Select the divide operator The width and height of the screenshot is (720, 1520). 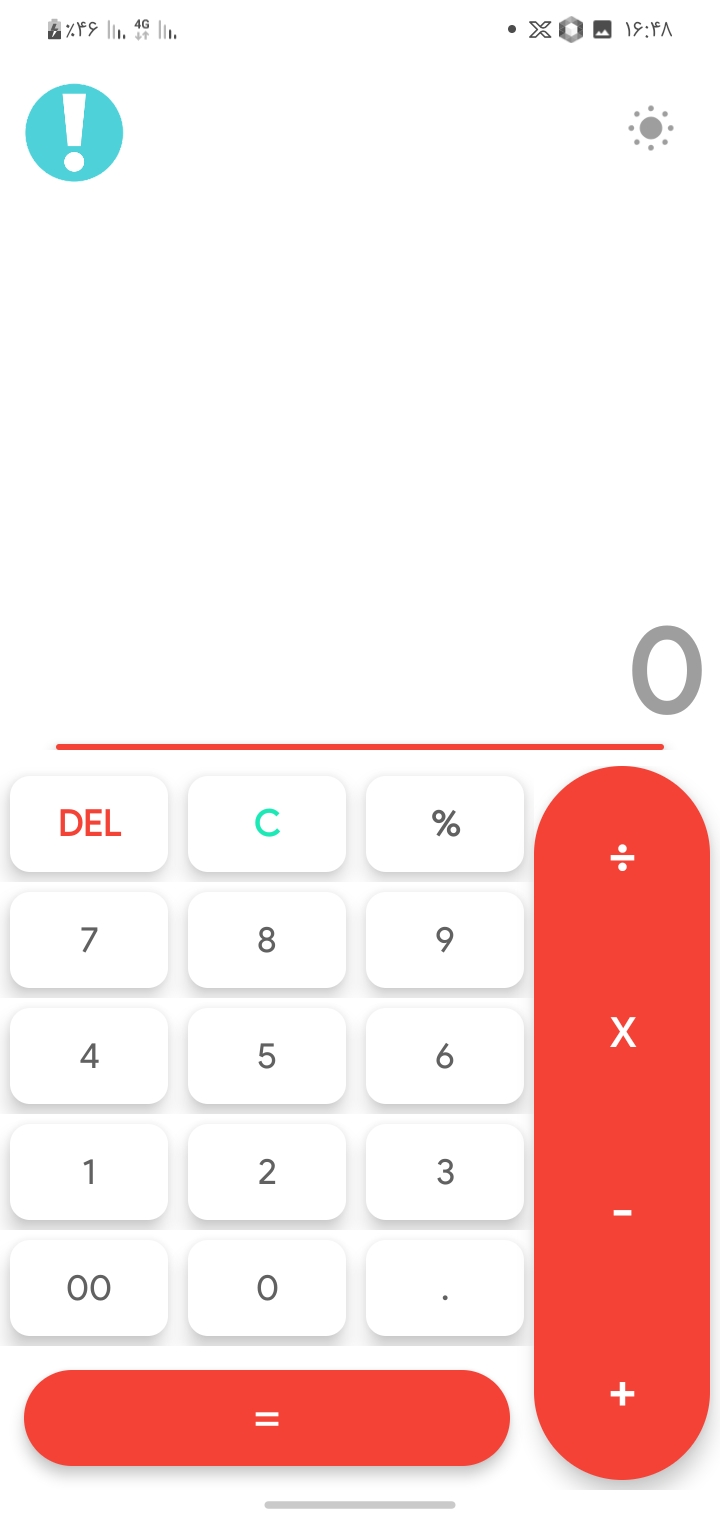[x=622, y=858]
